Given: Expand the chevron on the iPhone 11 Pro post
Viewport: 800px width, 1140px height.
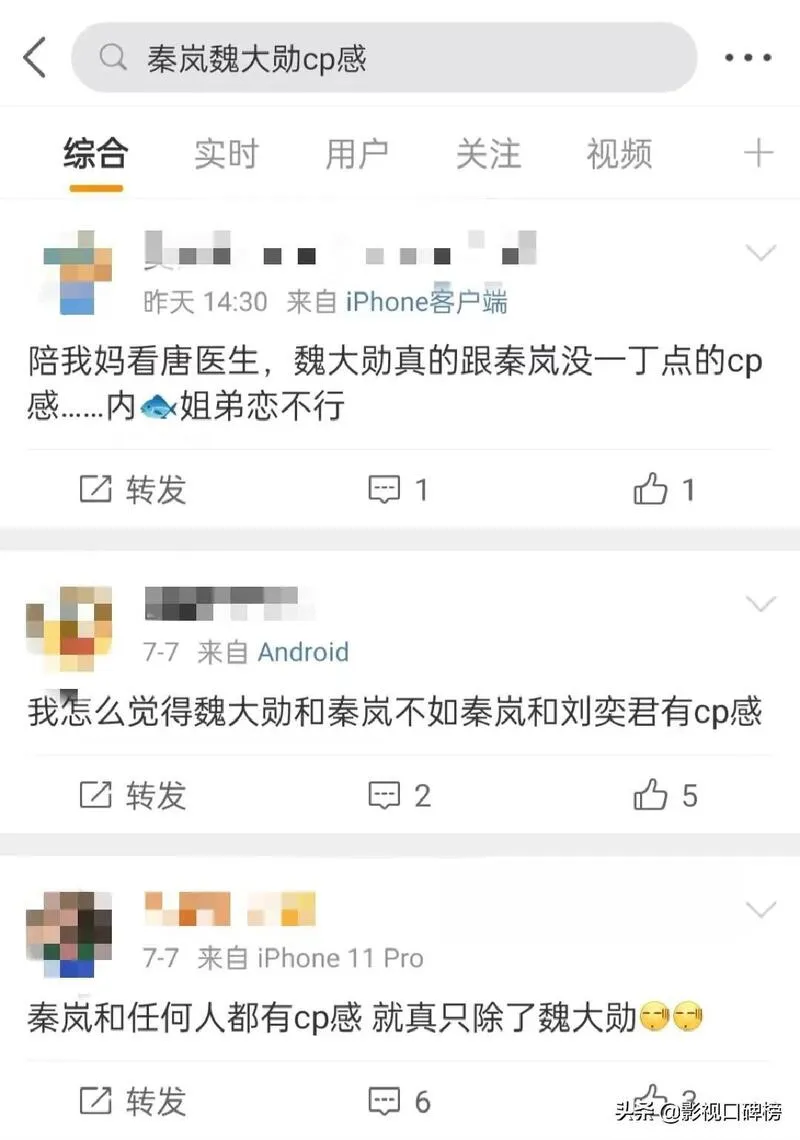Looking at the screenshot, I should [x=761, y=909].
